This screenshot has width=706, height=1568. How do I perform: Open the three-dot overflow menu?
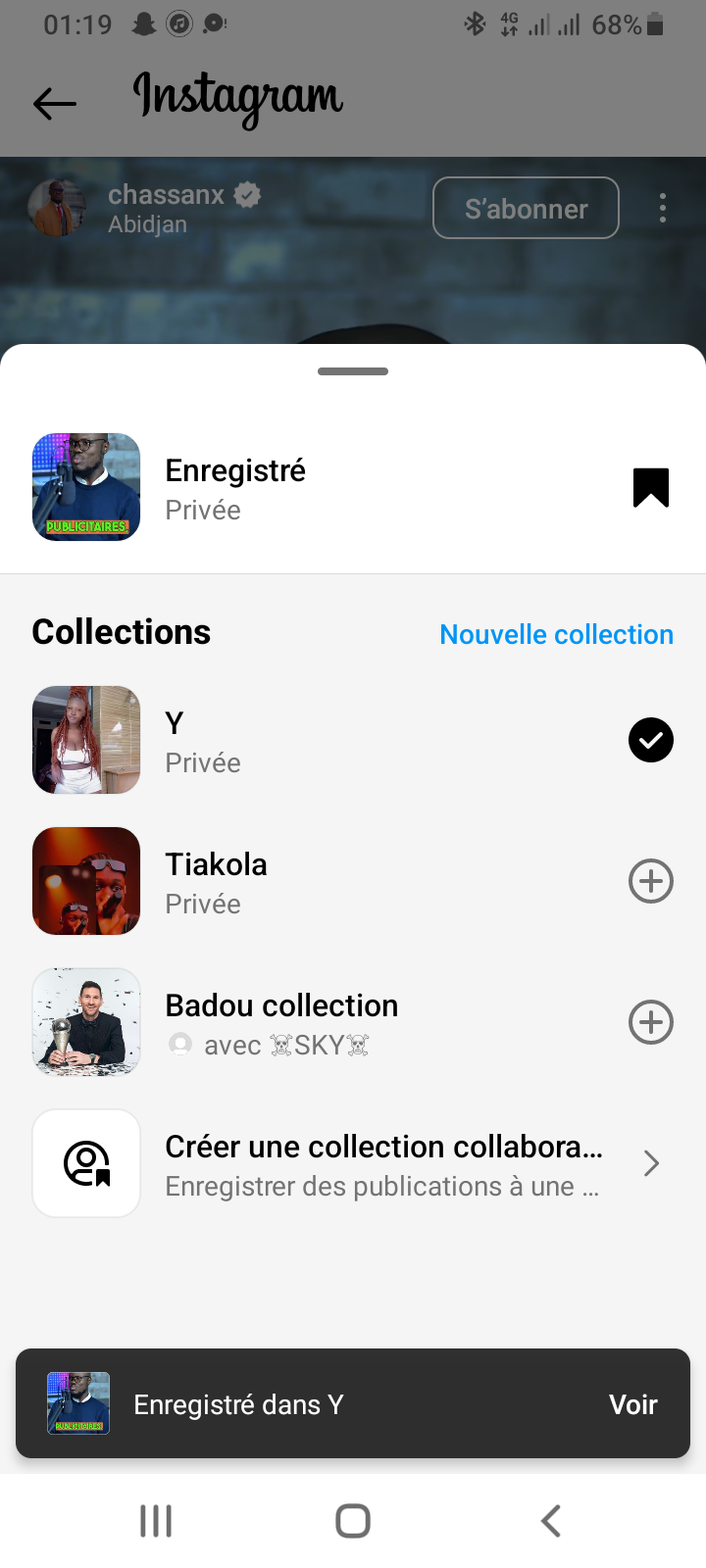[663, 208]
